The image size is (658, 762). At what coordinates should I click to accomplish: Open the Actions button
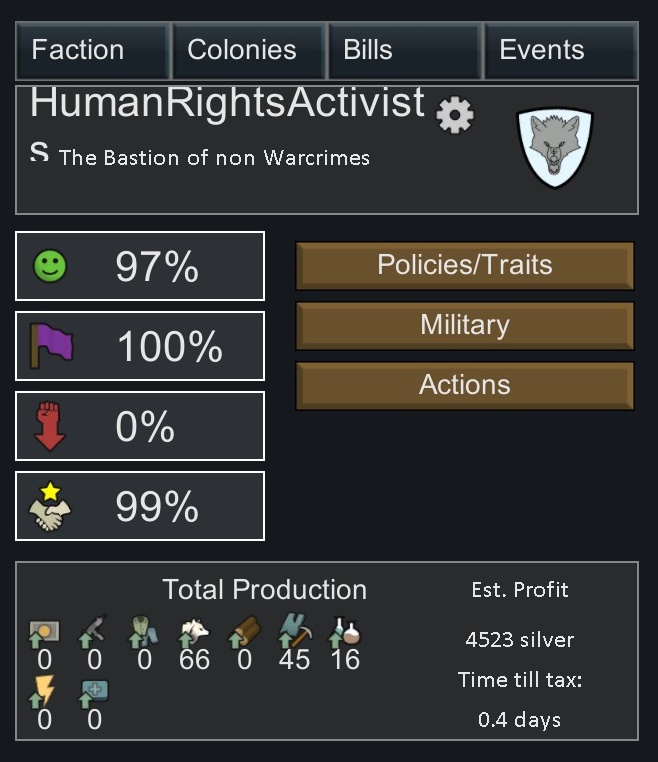pos(464,385)
